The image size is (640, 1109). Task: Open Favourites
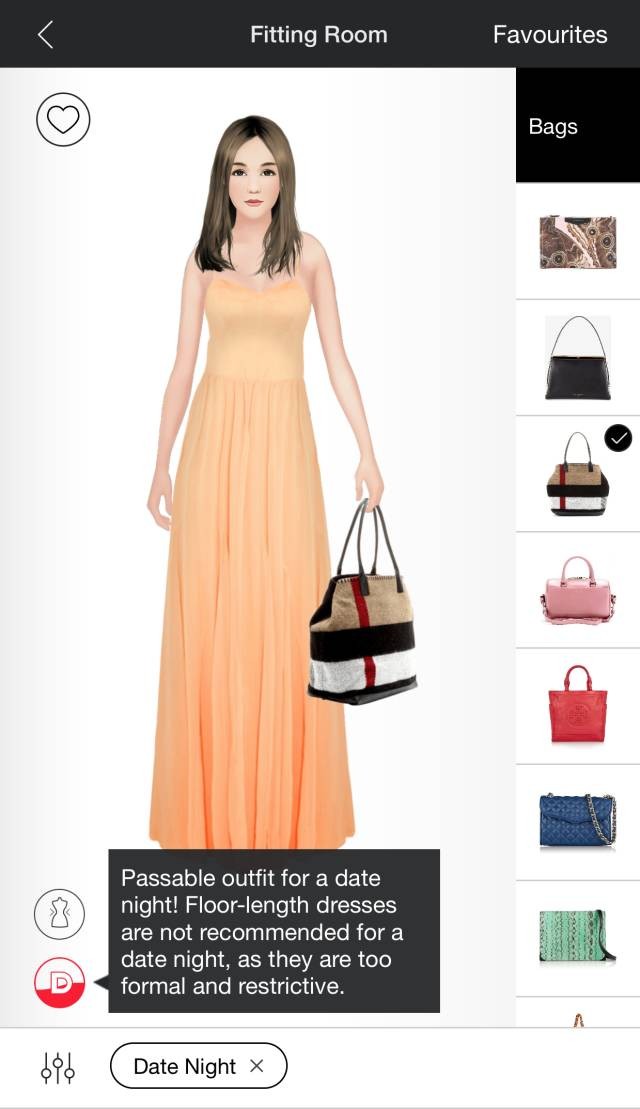[x=549, y=35]
